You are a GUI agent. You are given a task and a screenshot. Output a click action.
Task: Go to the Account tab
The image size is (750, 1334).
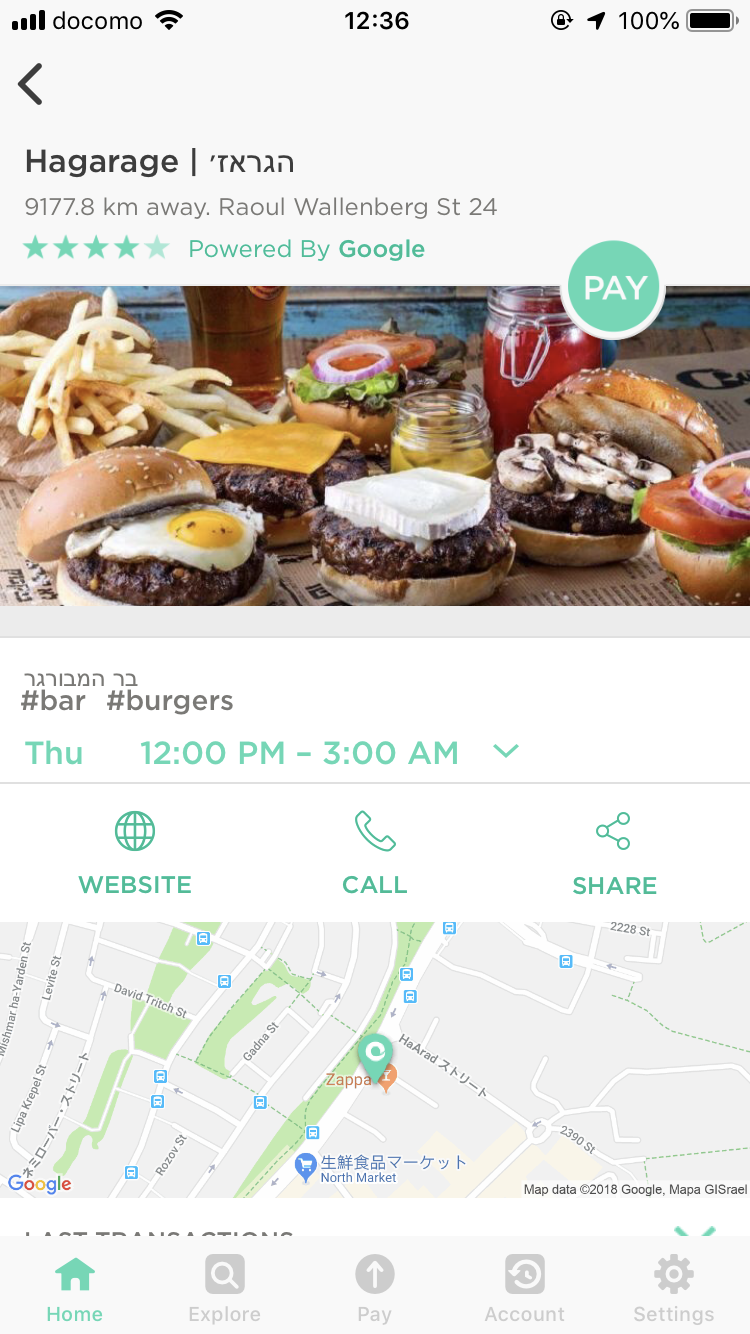(x=525, y=1288)
